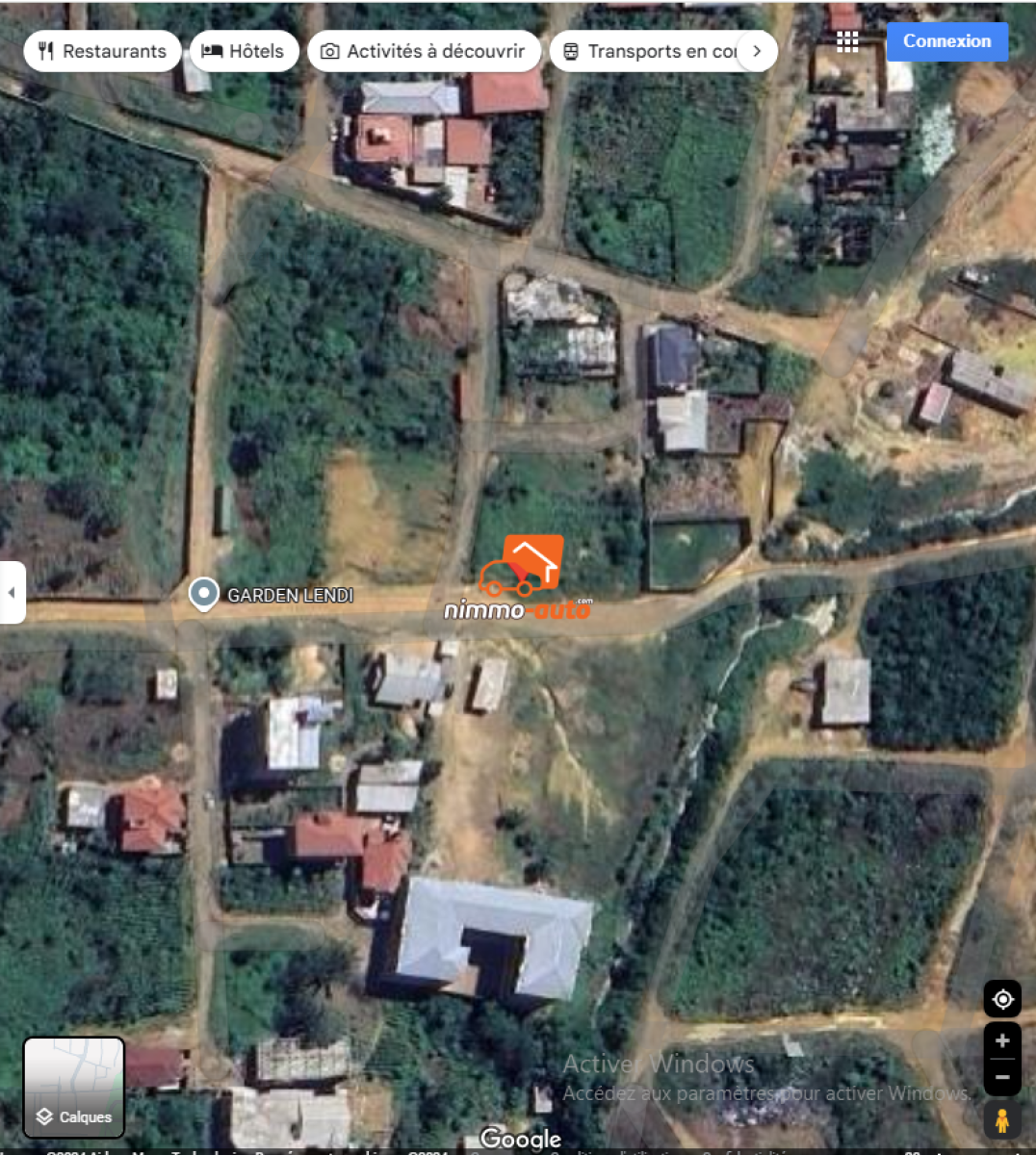
Task: Show Activités à découvrir nearby
Action: click(423, 51)
